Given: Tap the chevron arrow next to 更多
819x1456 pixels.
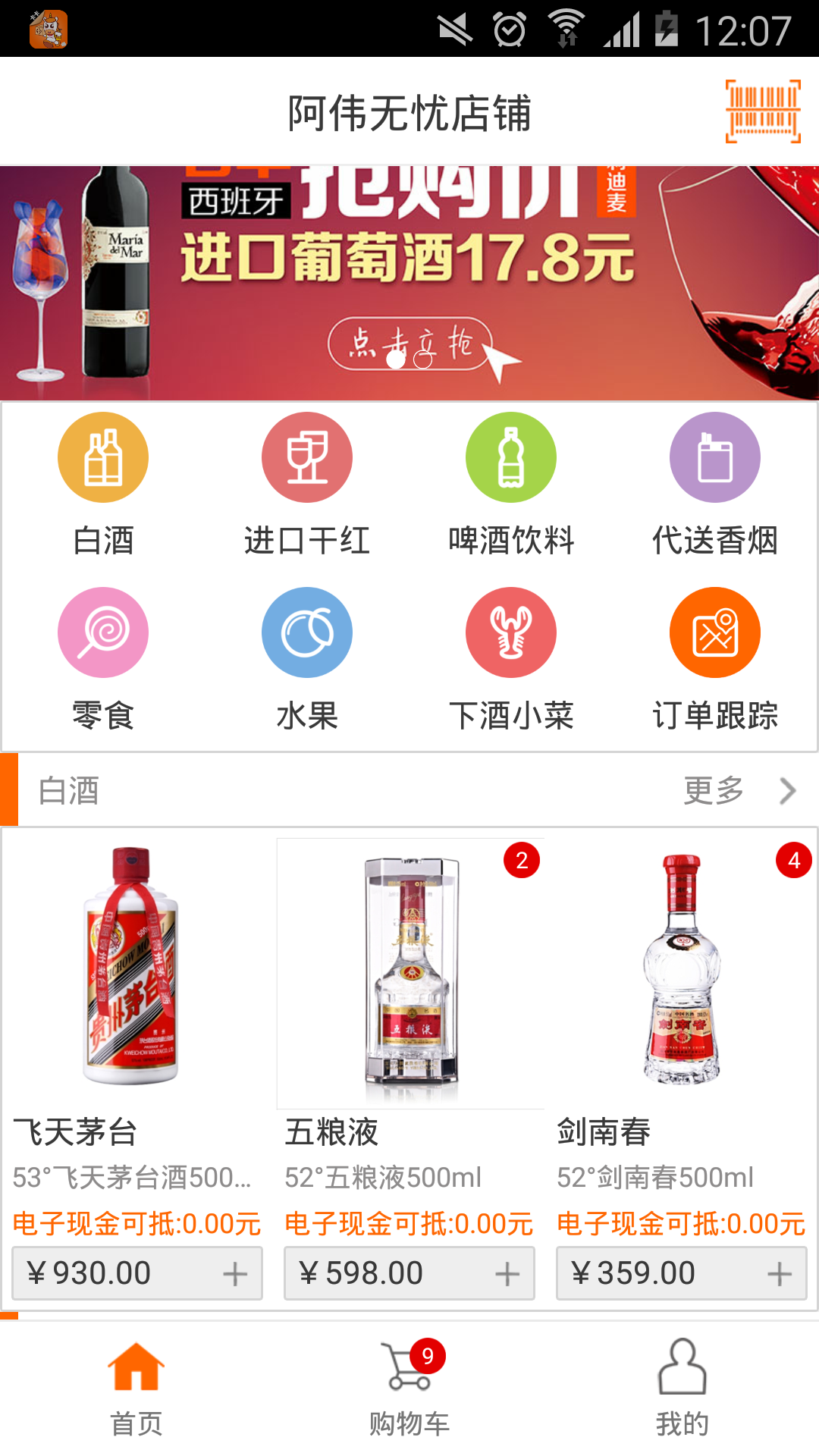Looking at the screenshot, I should 786,791.
